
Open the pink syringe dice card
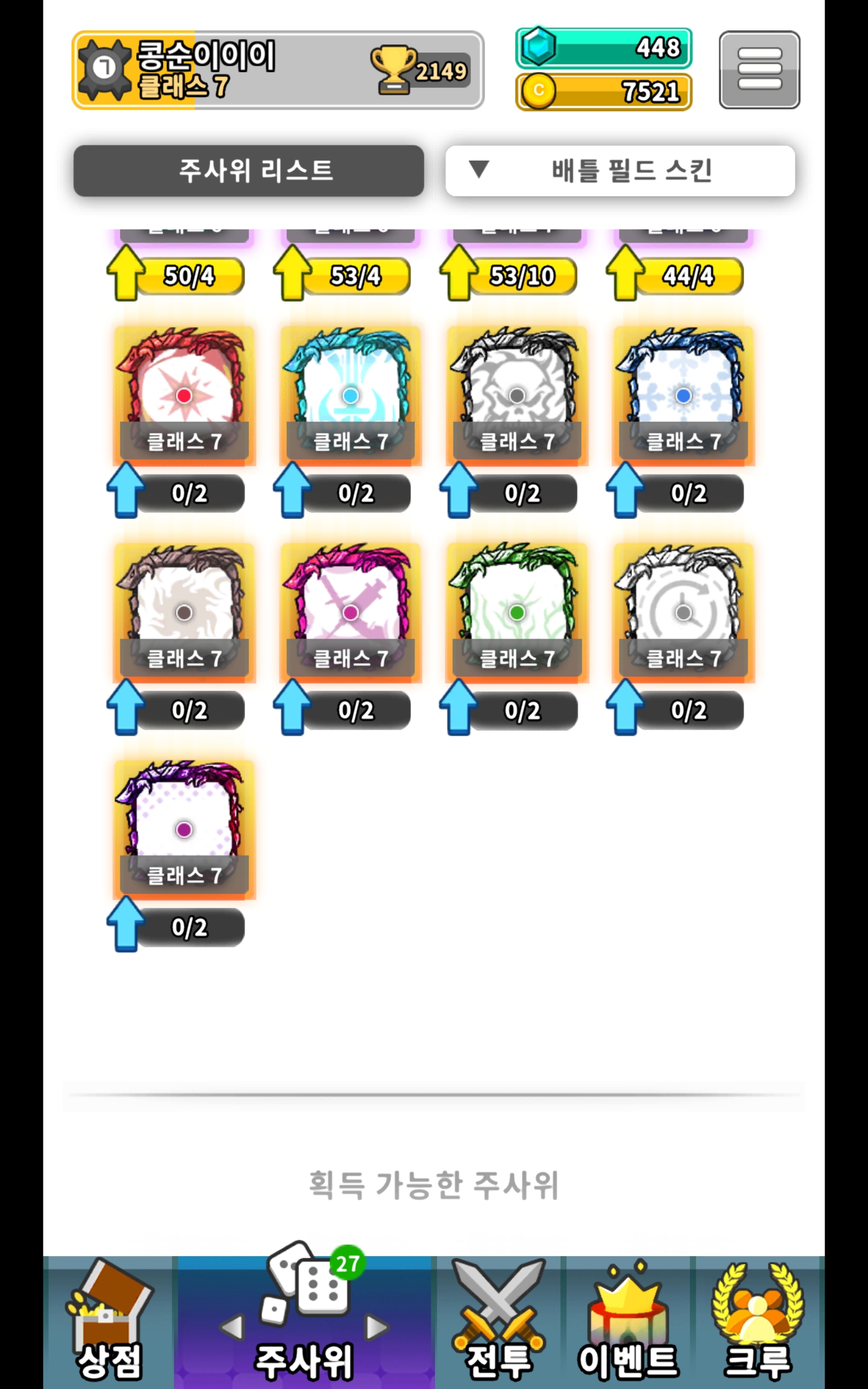coord(350,612)
